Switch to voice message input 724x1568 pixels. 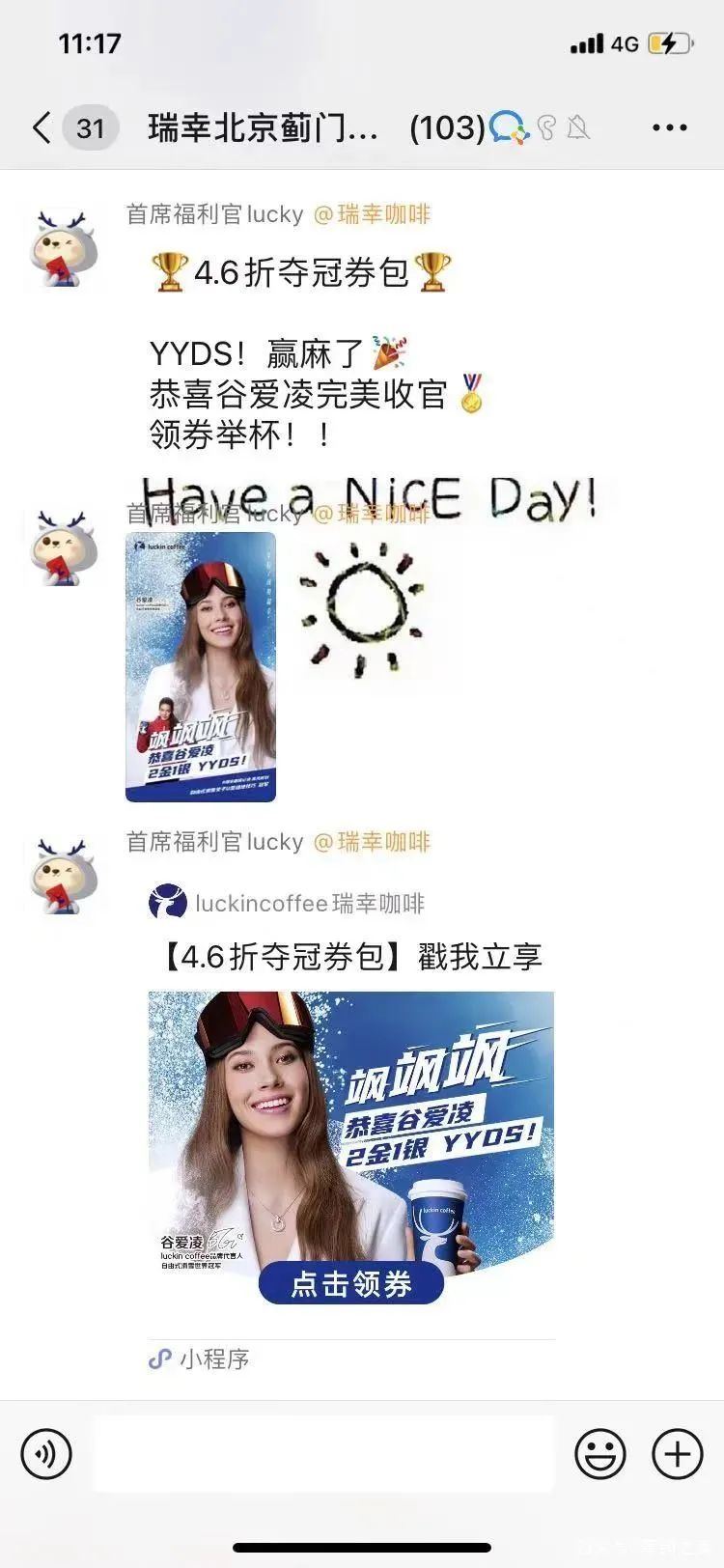46,1453
